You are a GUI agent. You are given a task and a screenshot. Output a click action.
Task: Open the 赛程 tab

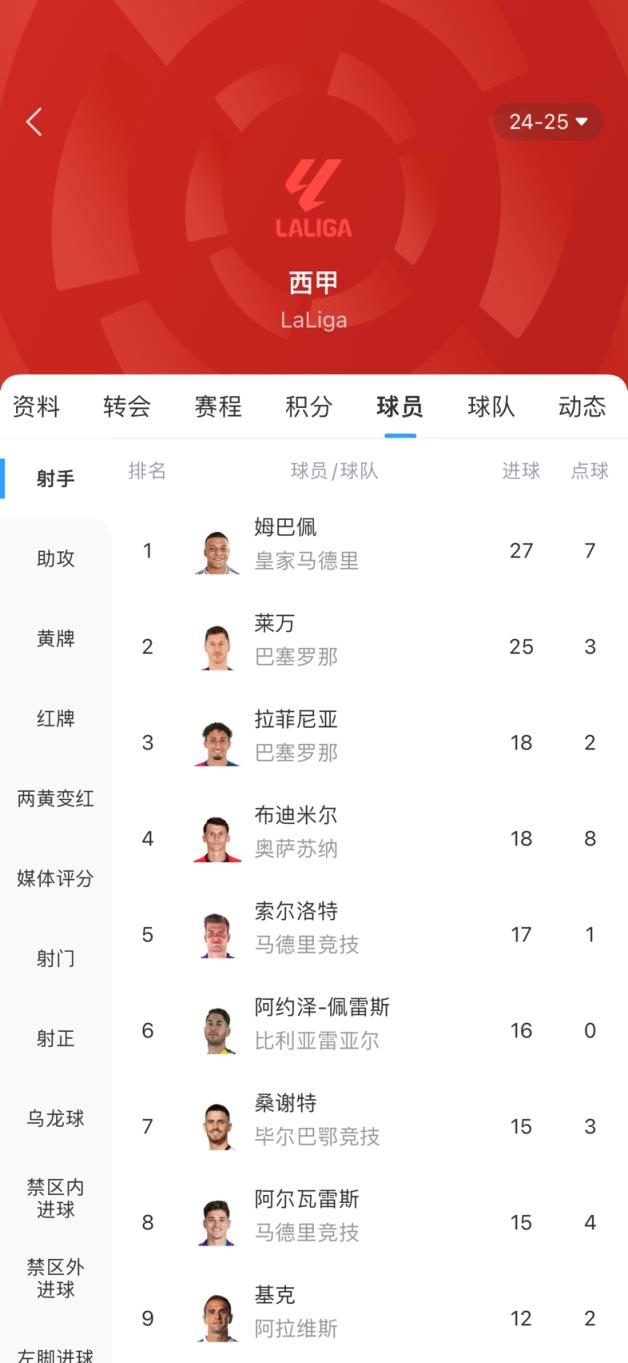tap(218, 406)
